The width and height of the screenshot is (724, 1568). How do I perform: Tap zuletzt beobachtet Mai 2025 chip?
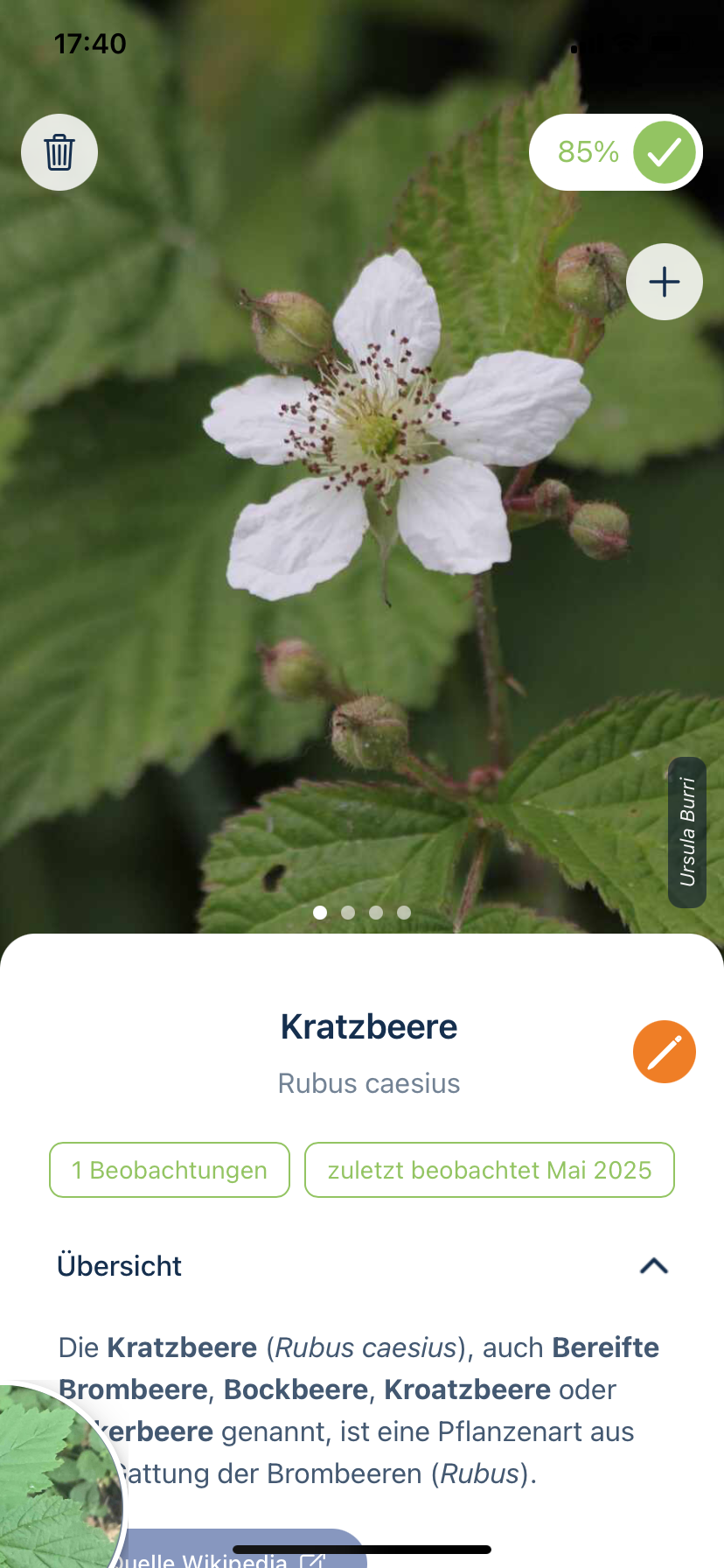(490, 1170)
